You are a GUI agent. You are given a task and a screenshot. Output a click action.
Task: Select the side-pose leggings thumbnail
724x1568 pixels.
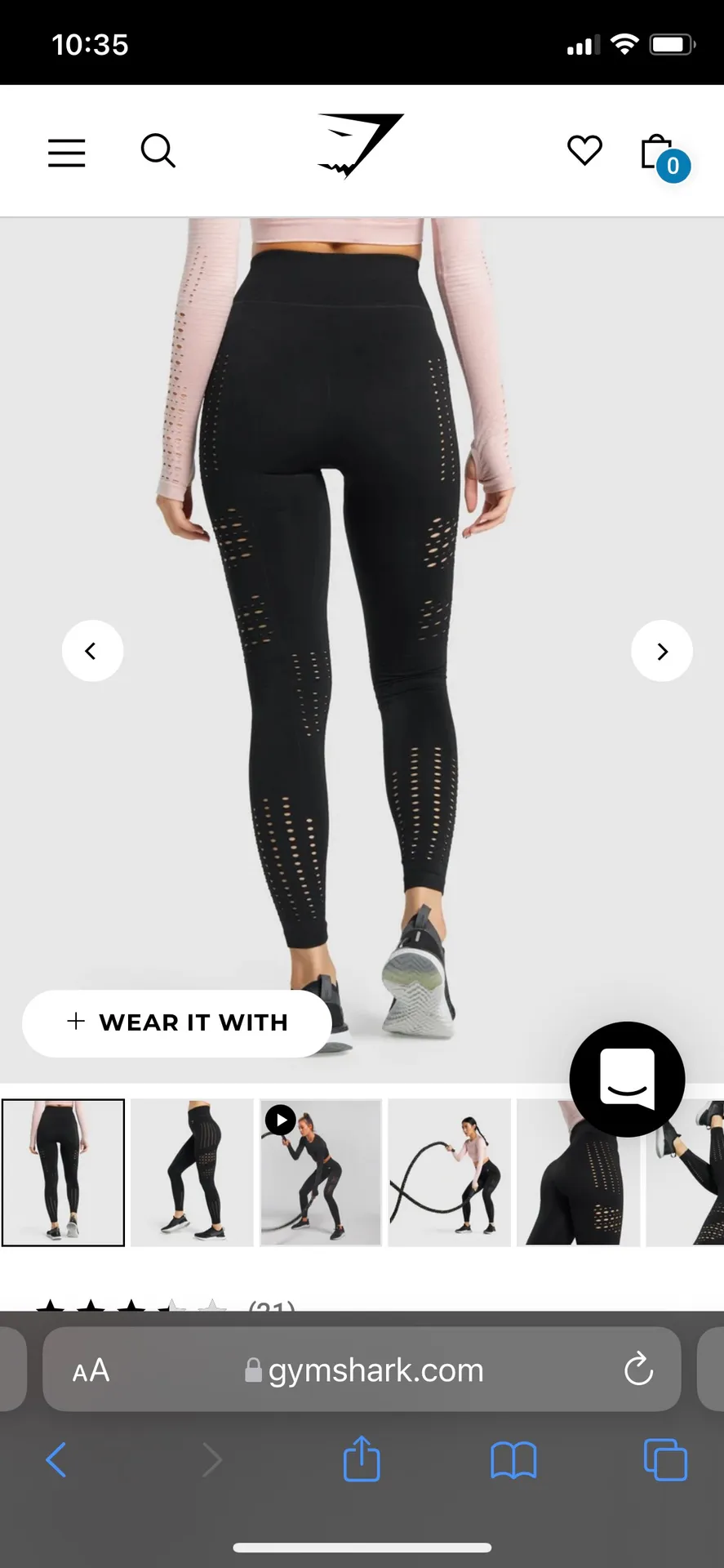pos(191,1173)
